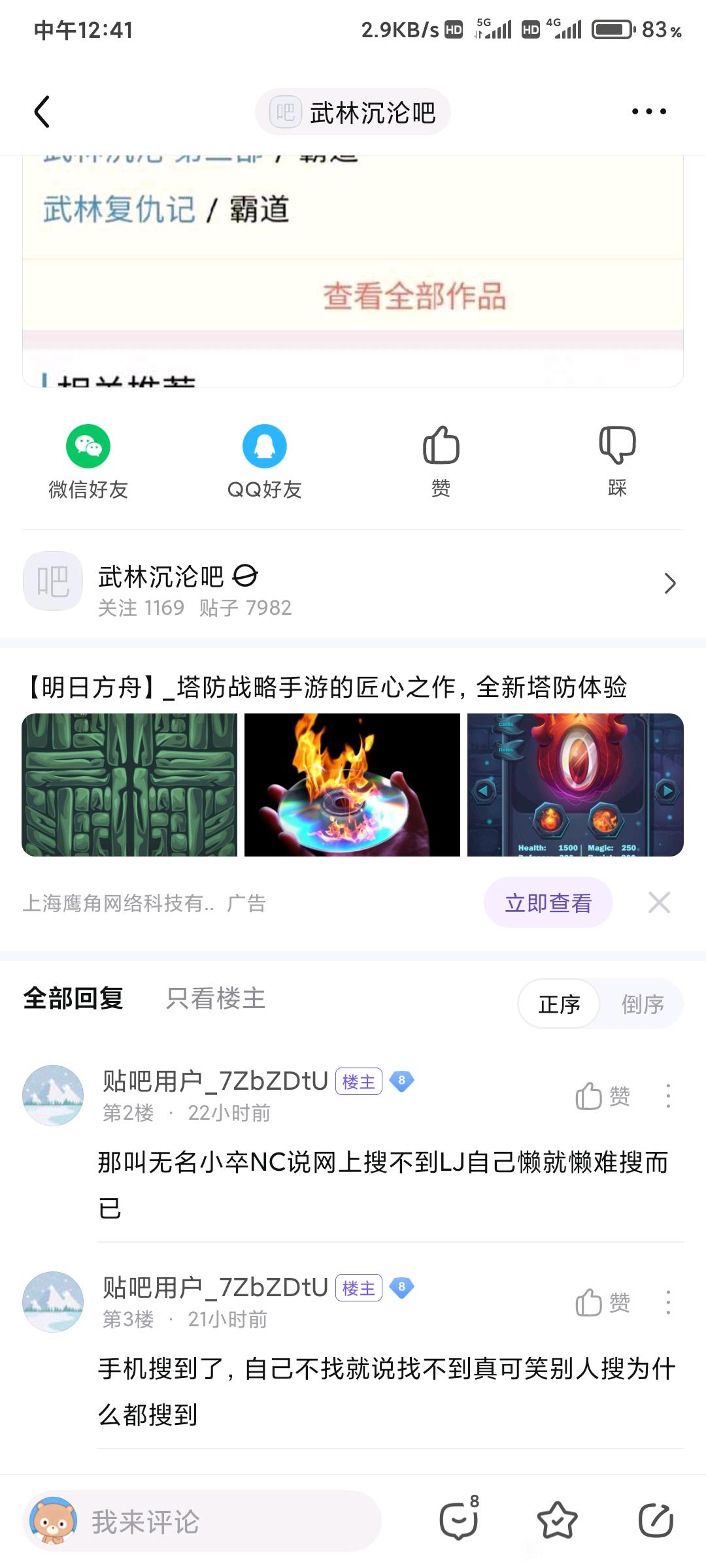This screenshot has height=1568, width=706.
Task: Downvote the post with 踩
Action: coord(617,461)
